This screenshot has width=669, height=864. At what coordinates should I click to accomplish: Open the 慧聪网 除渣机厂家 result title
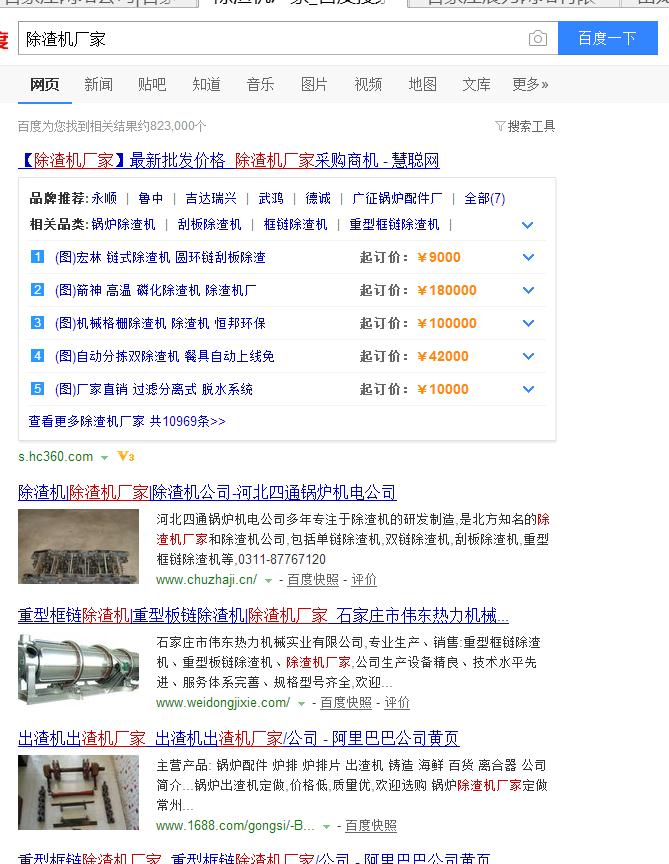229,160
